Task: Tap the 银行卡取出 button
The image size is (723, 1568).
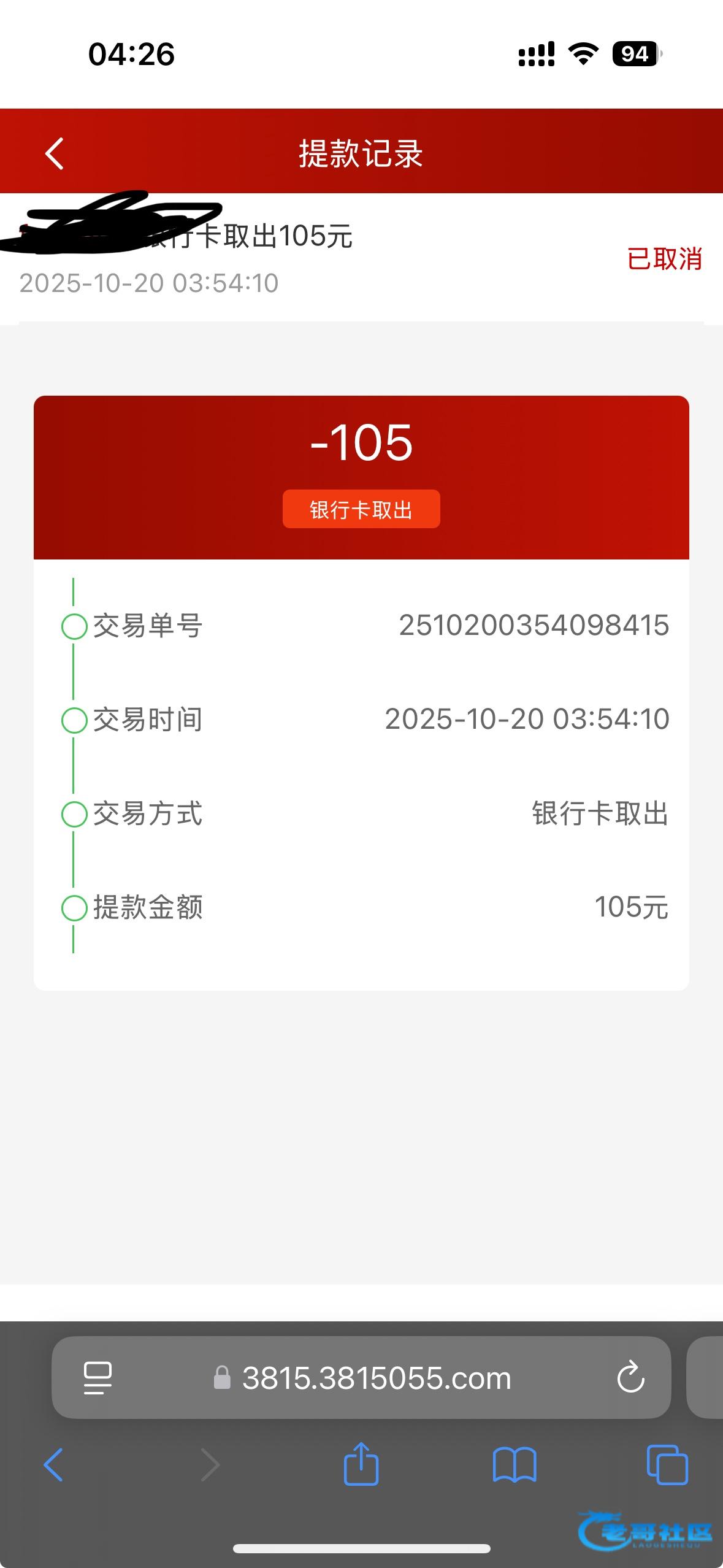Action: click(x=361, y=509)
